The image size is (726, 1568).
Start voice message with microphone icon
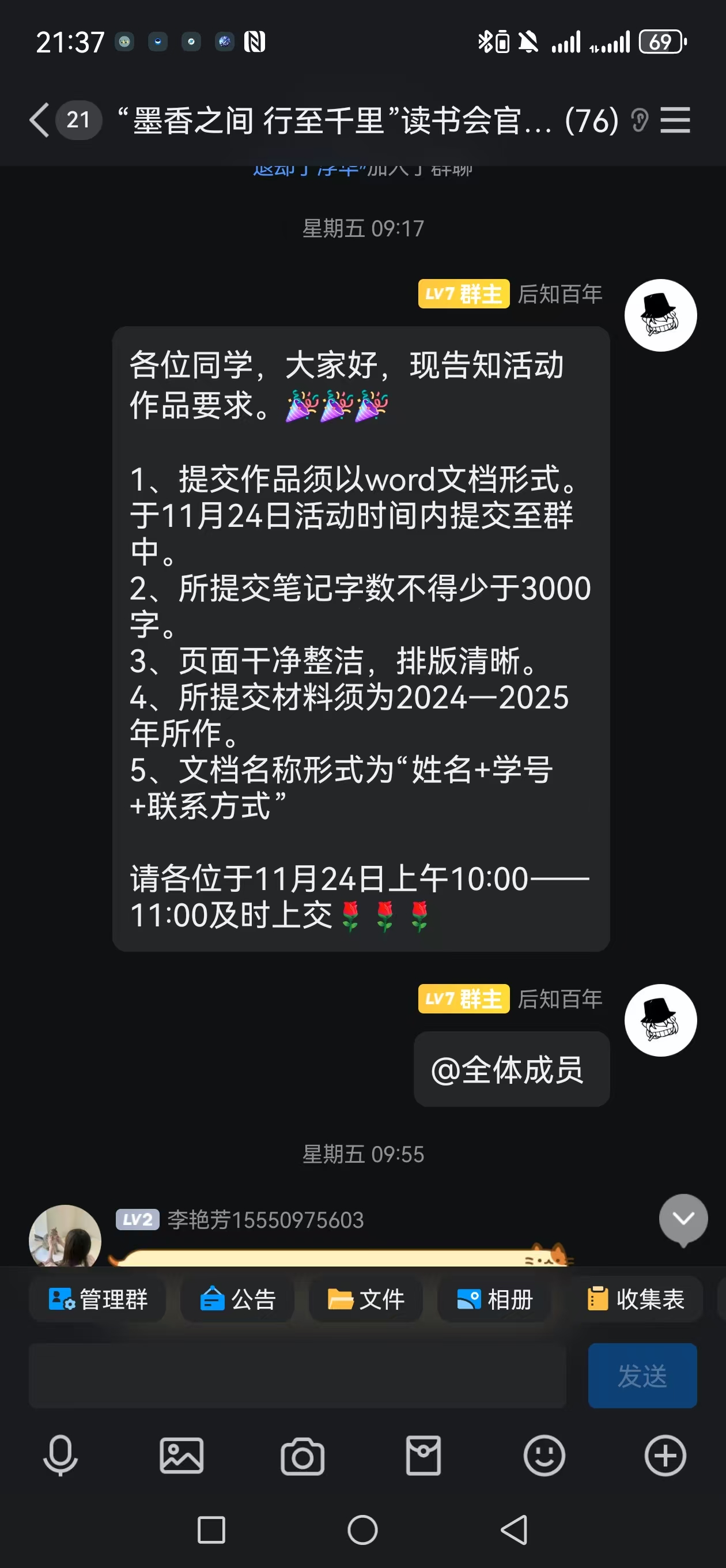click(x=60, y=1456)
